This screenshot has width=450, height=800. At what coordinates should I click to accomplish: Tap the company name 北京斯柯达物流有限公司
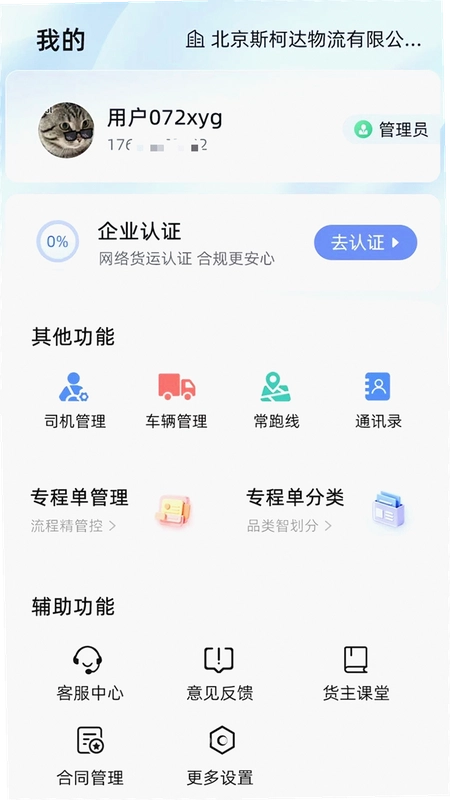(x=304, y=40)
